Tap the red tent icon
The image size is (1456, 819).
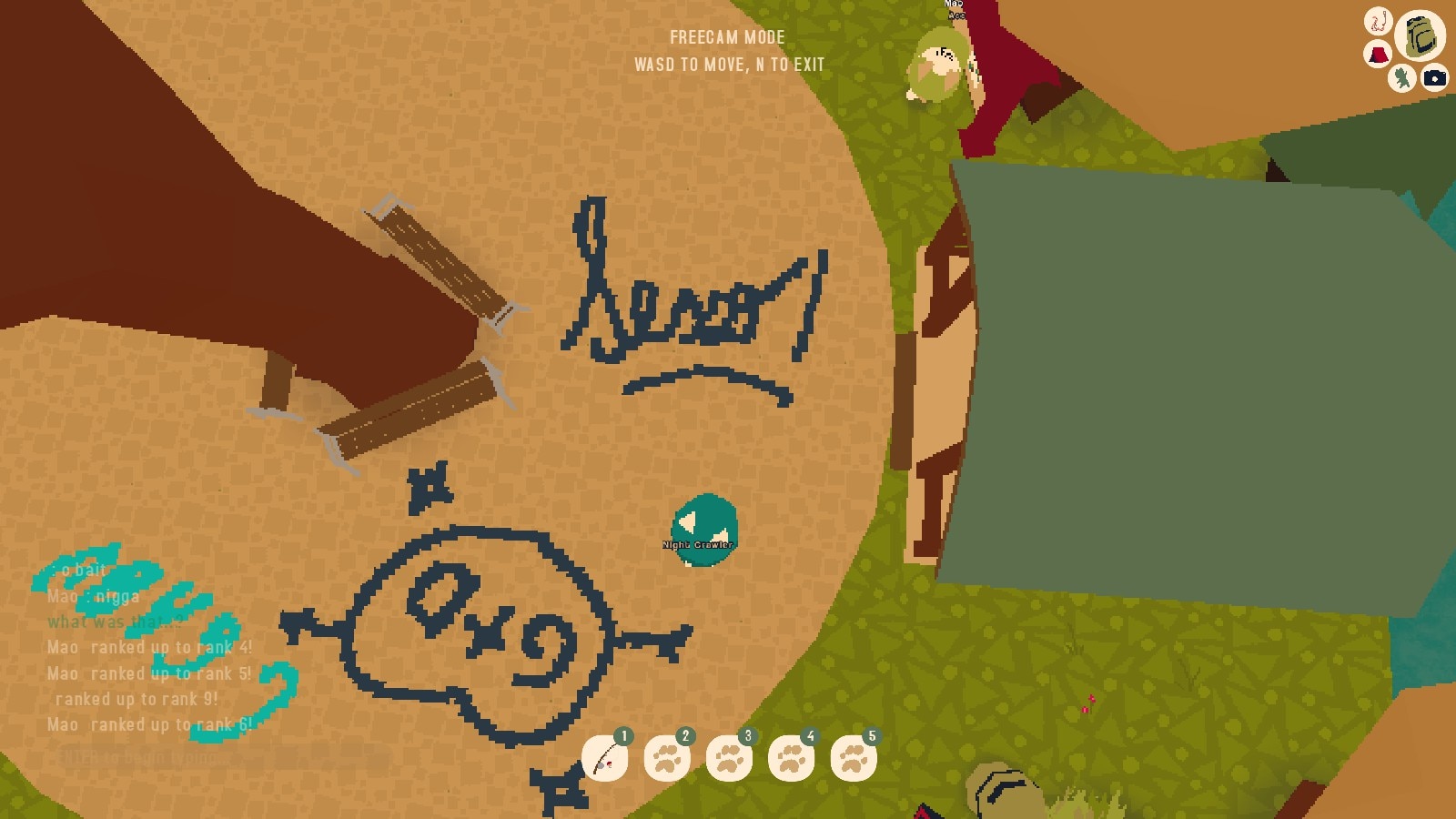coord(1378,55)
